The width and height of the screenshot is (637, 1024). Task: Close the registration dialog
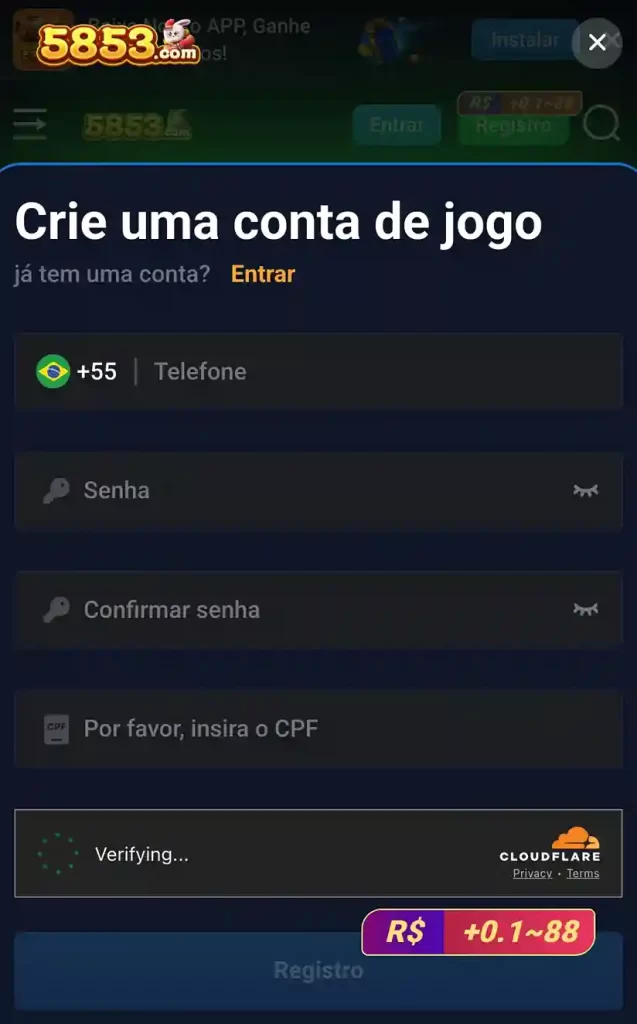(x=597, y=42)
